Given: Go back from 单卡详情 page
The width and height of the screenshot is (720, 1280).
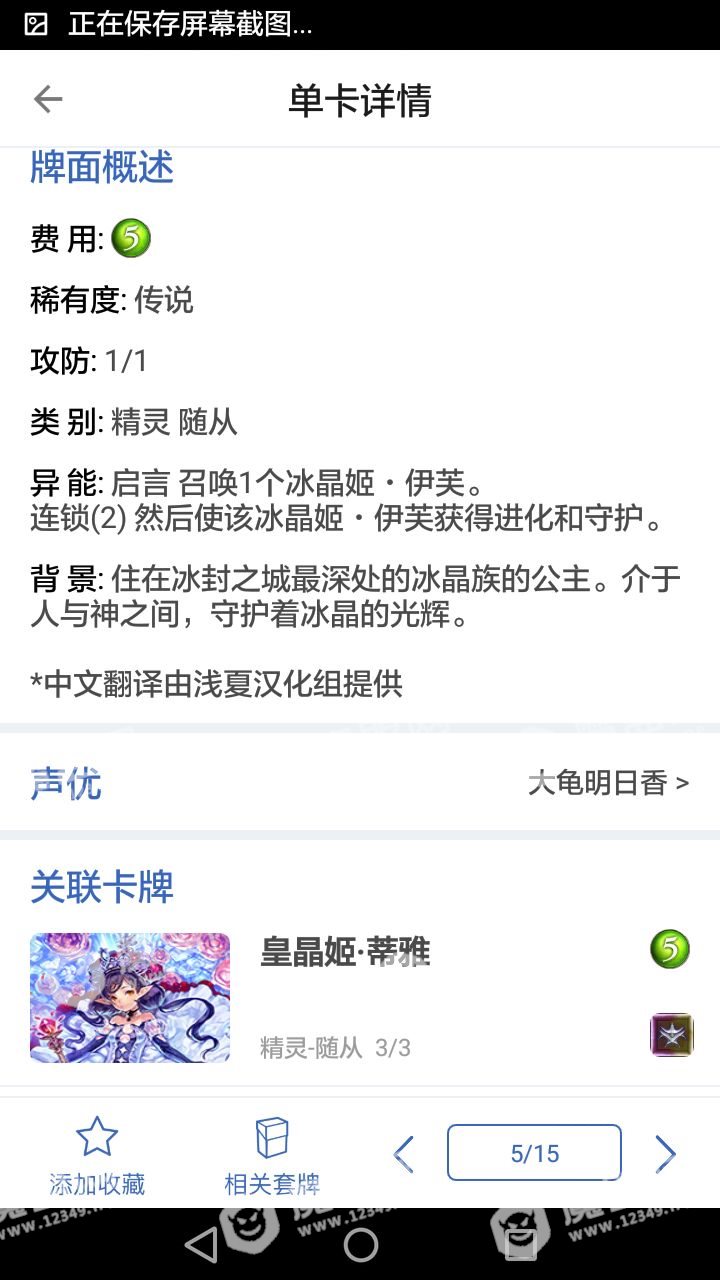Looking at the screenshot, I should tap(47, 99).
